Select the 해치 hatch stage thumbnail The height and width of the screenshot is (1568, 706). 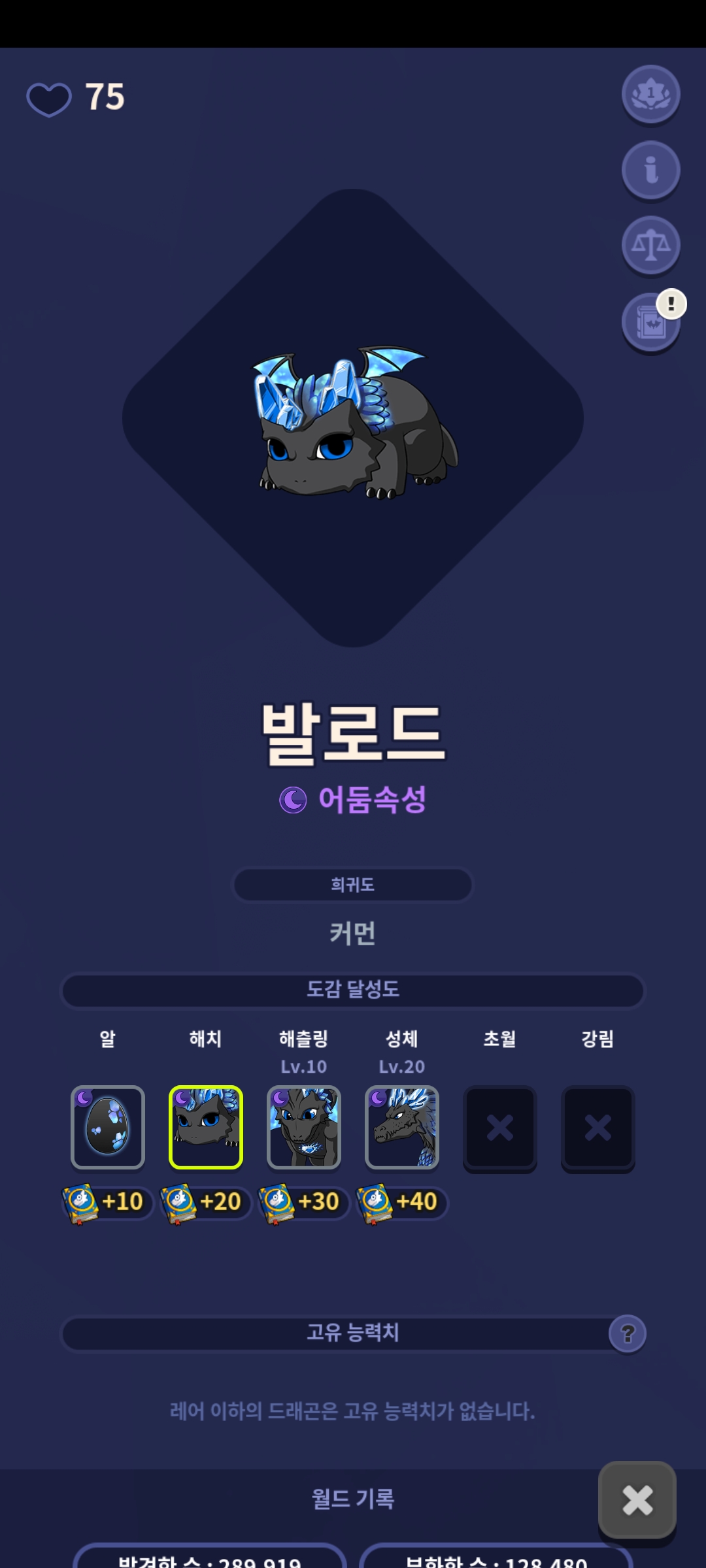(206, 1127)
